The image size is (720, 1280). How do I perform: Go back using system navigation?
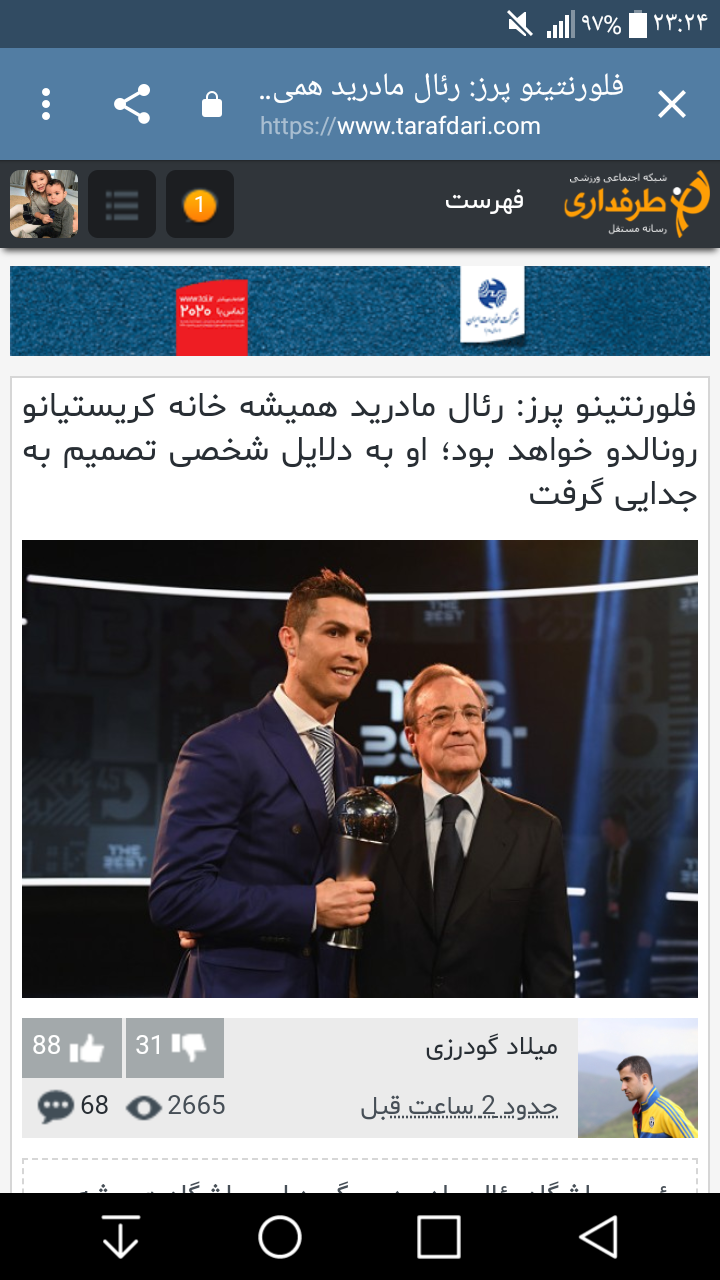tap(598, 1237)
